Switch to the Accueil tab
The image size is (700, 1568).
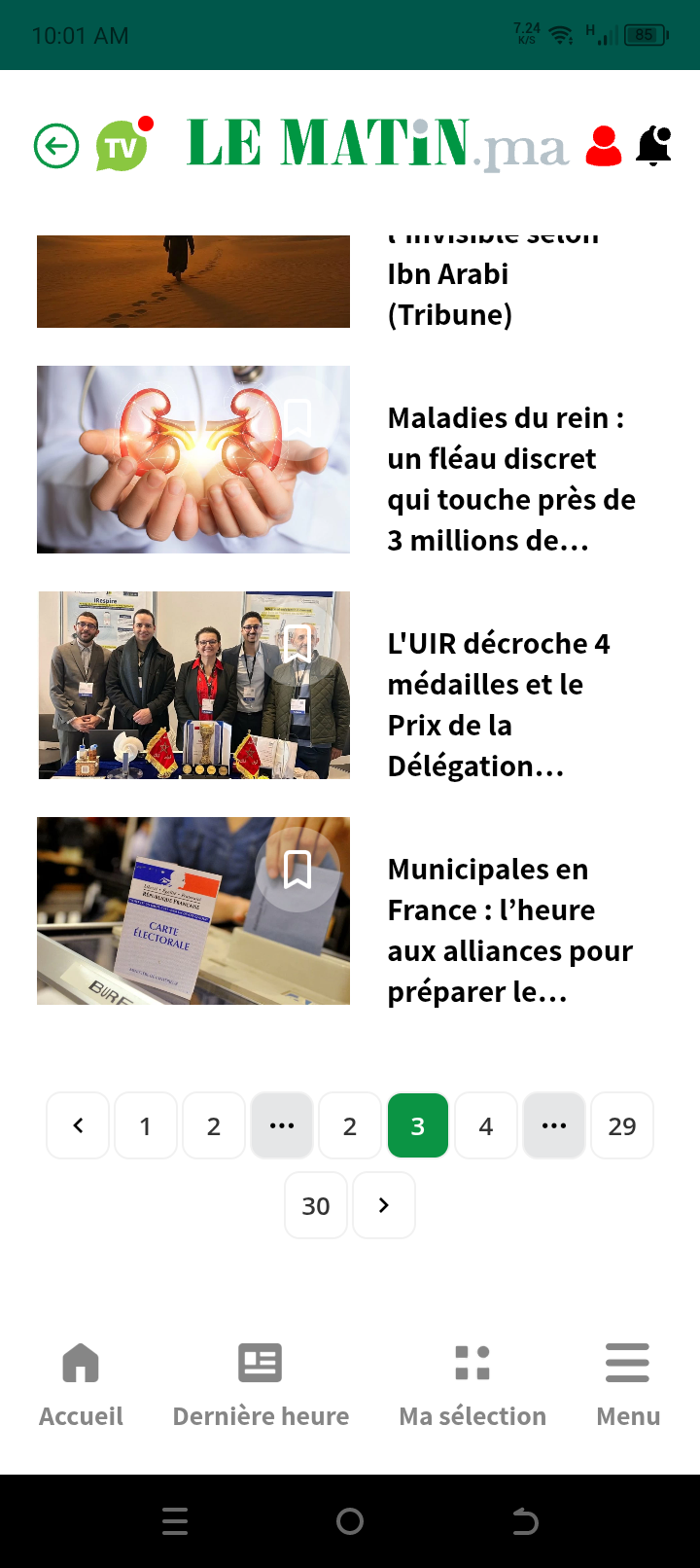coord(81,1385)
